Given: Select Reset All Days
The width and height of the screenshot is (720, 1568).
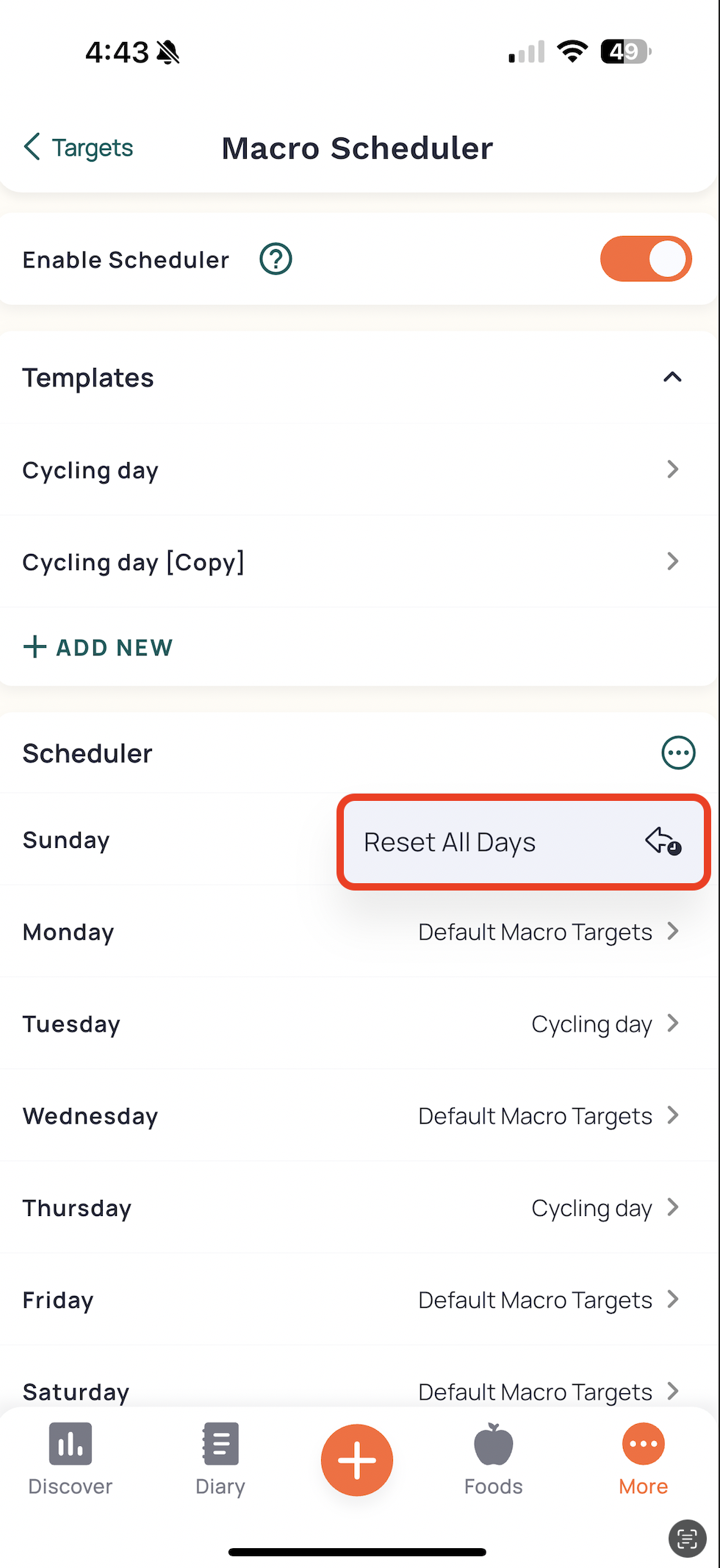Looking at the screenshot, I should click(x=524, y=842).
